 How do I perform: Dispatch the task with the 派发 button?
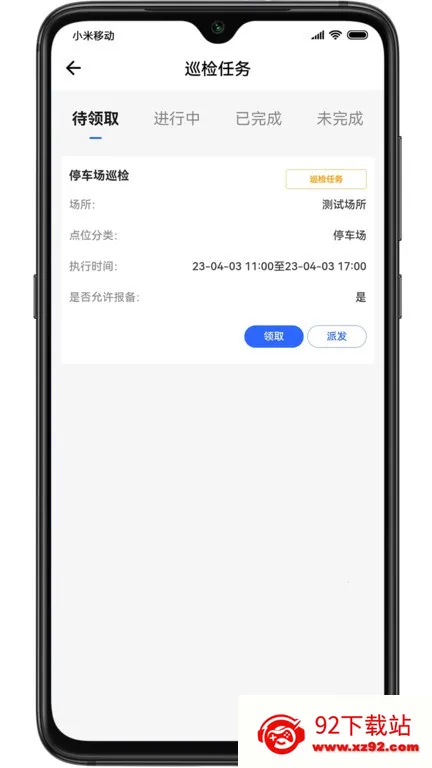click(x=337, y=336)
